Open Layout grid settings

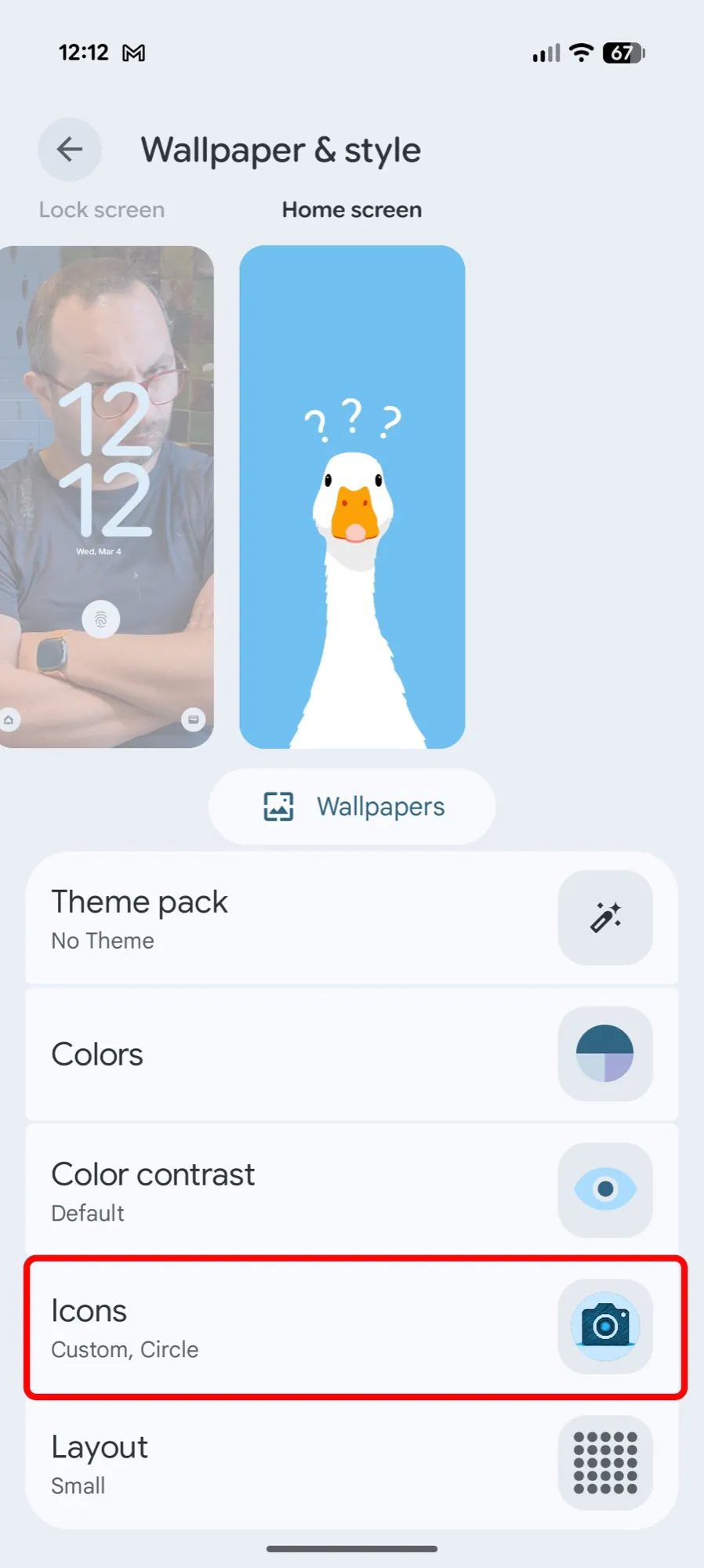coord(352,1463)
